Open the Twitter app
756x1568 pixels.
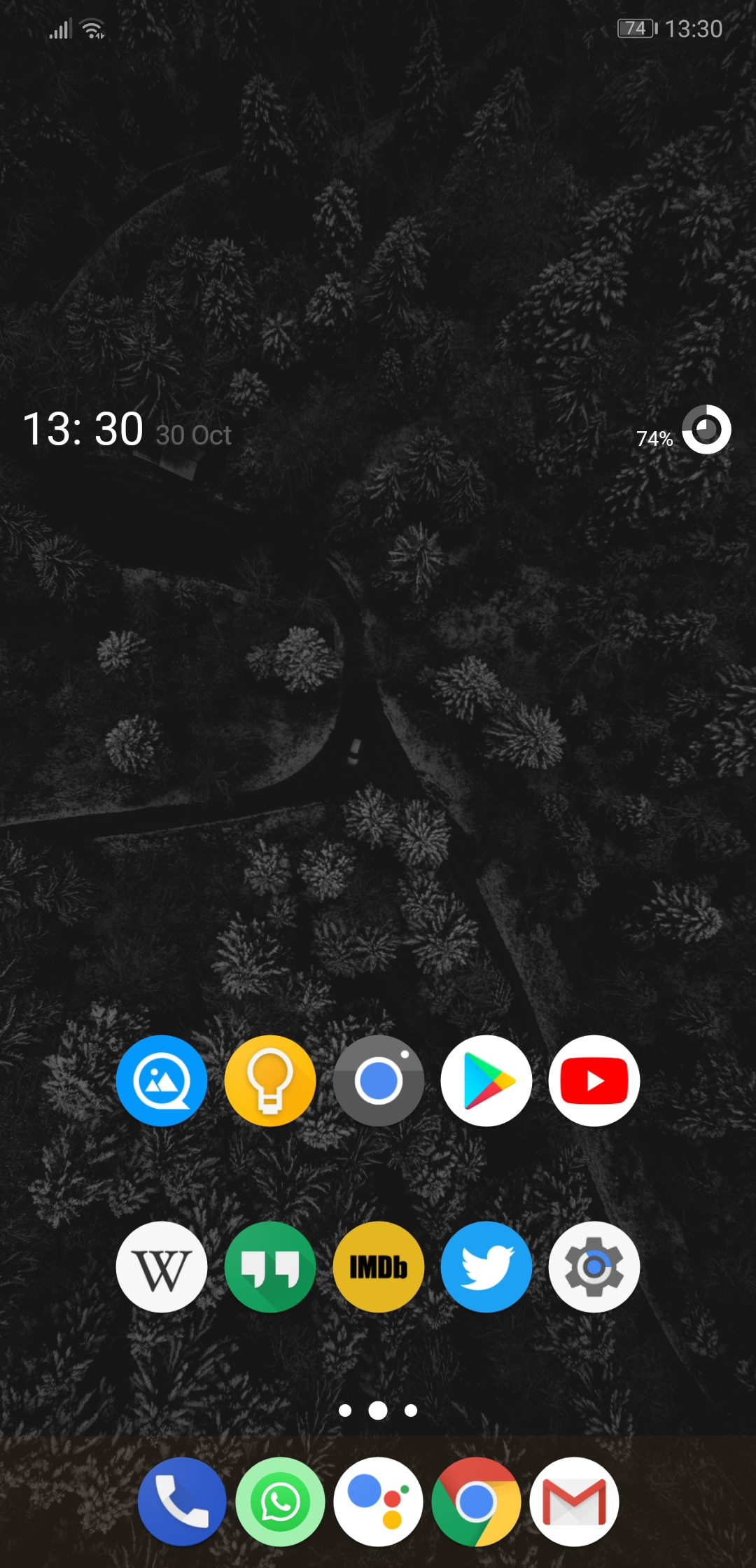(486, 1266)
